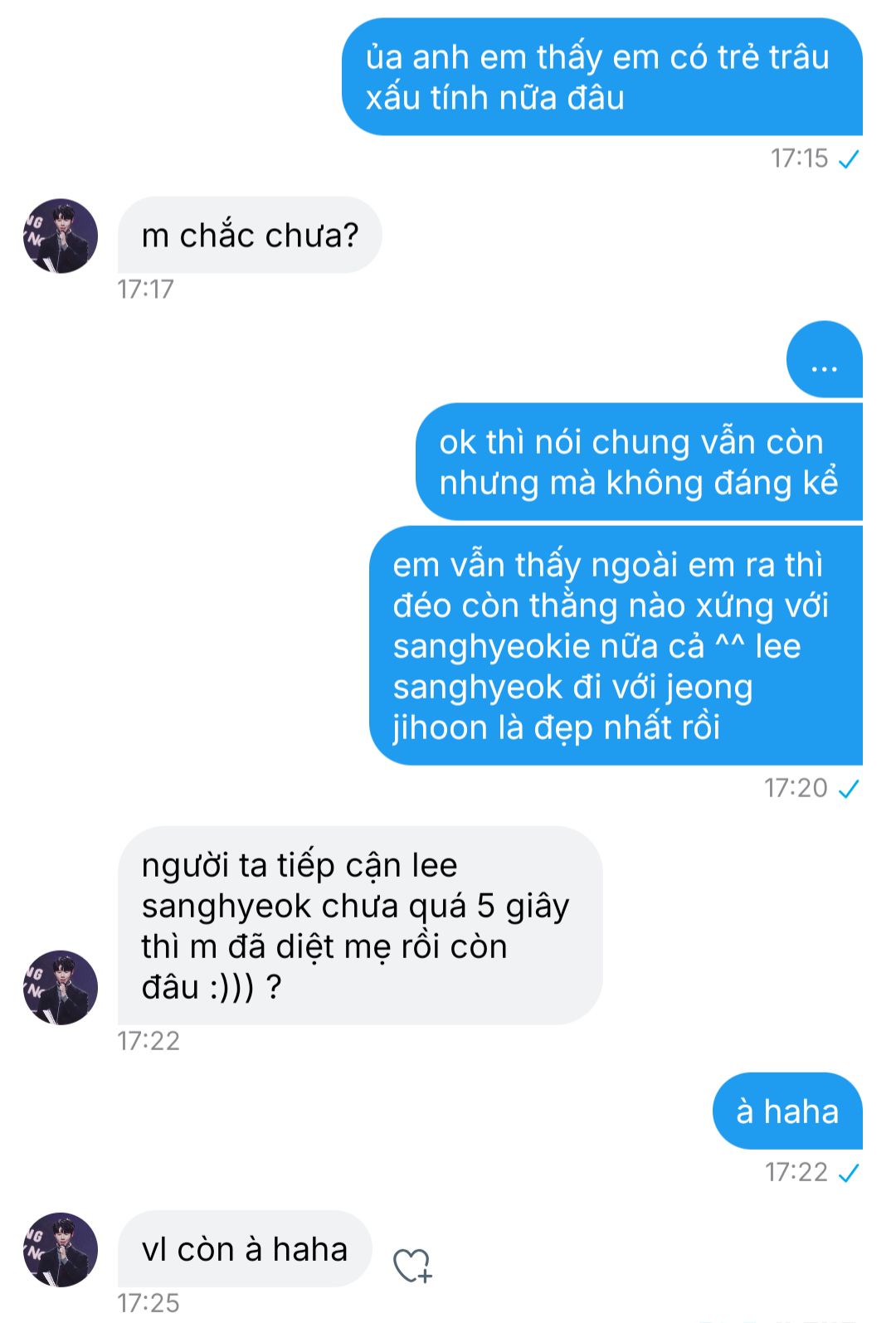Open profile picture beside "người ta tiếp cận" message
Screen dimensions: 896x1323
point(61,987)
